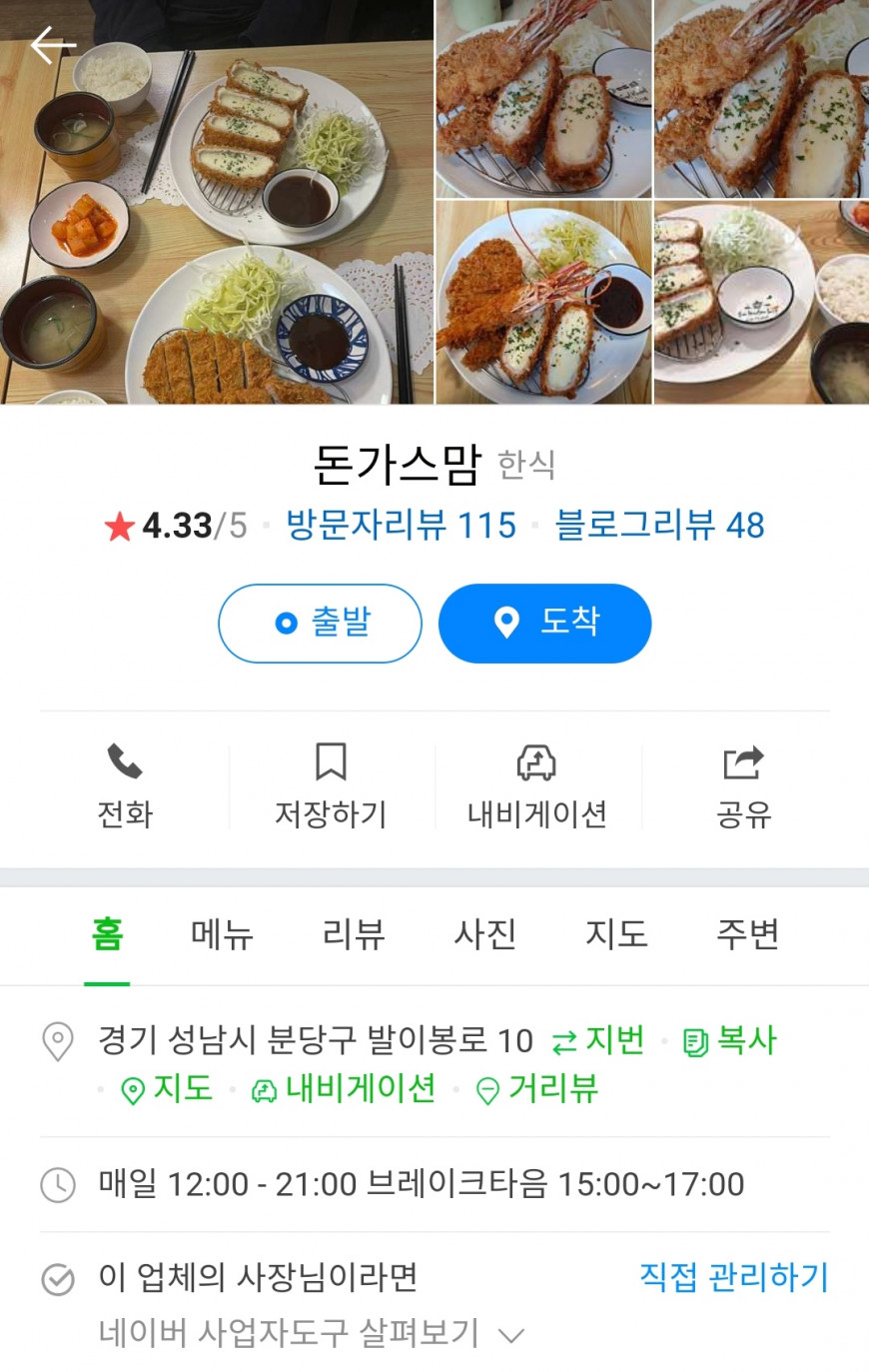Screen dimensions: 869x1372
Task: Switch to the 지도 tab
Action: (616, 934)
